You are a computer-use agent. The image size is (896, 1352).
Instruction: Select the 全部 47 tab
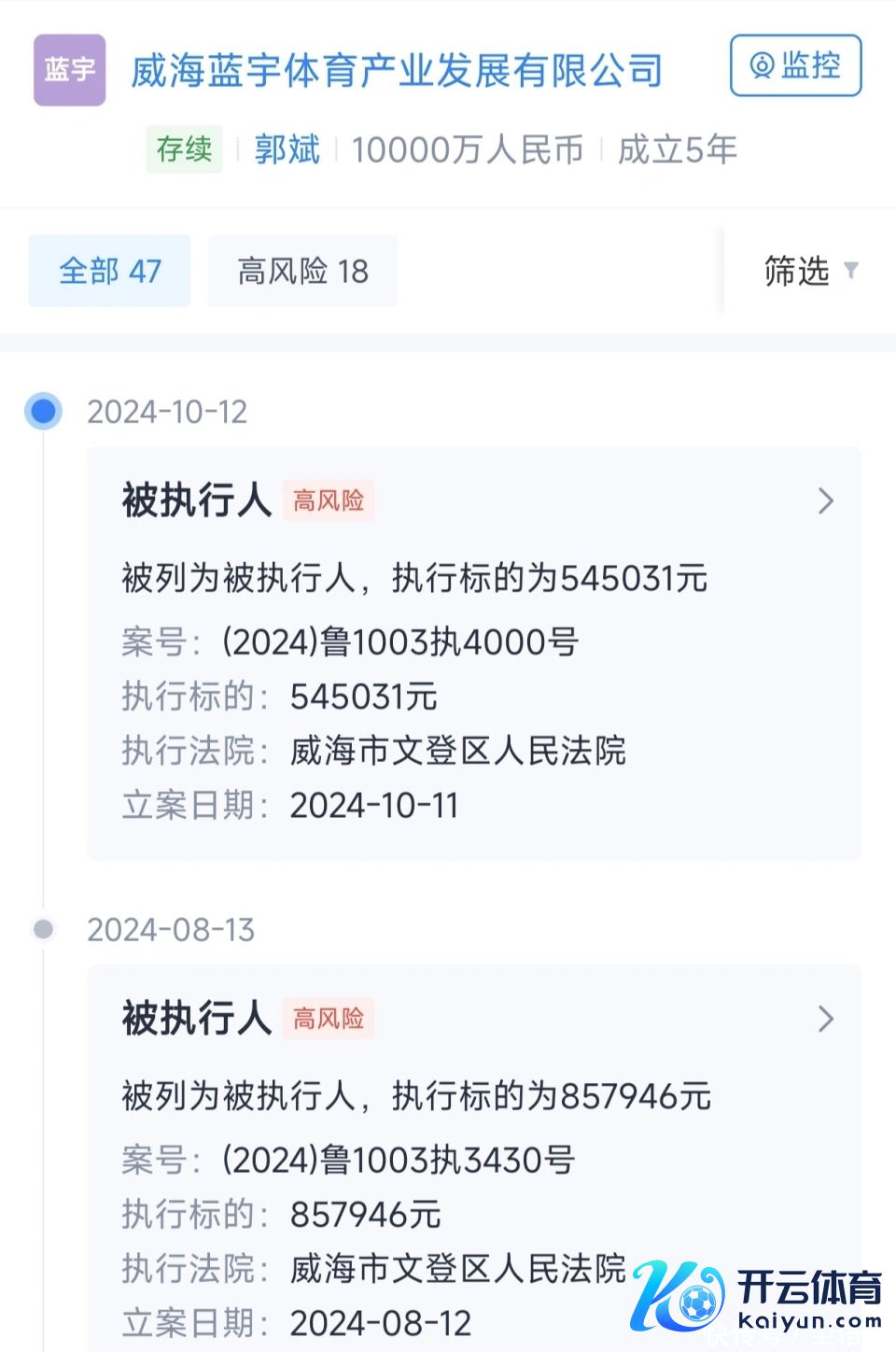(109, 271)
